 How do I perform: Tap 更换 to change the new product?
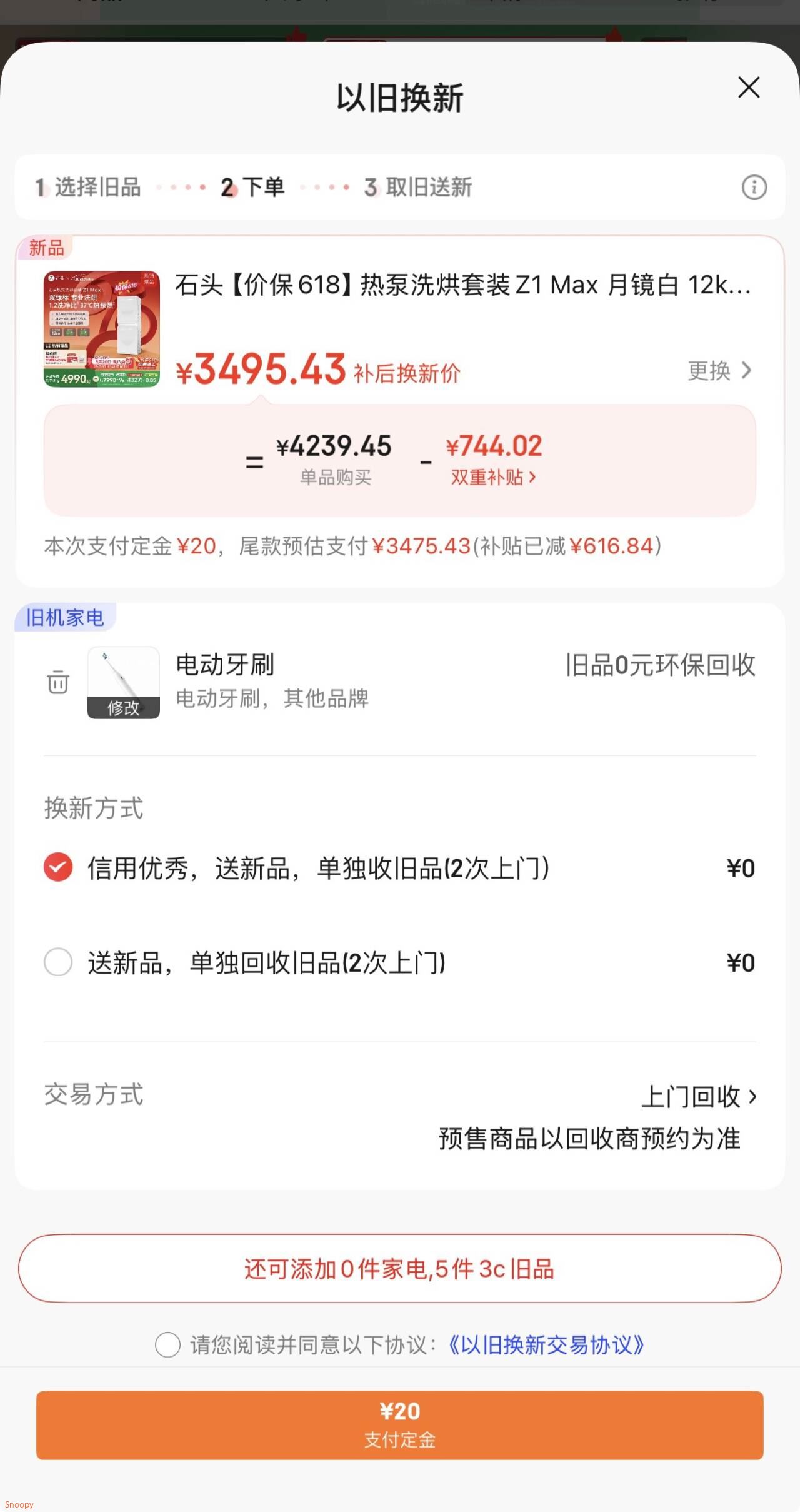(719, 371)
